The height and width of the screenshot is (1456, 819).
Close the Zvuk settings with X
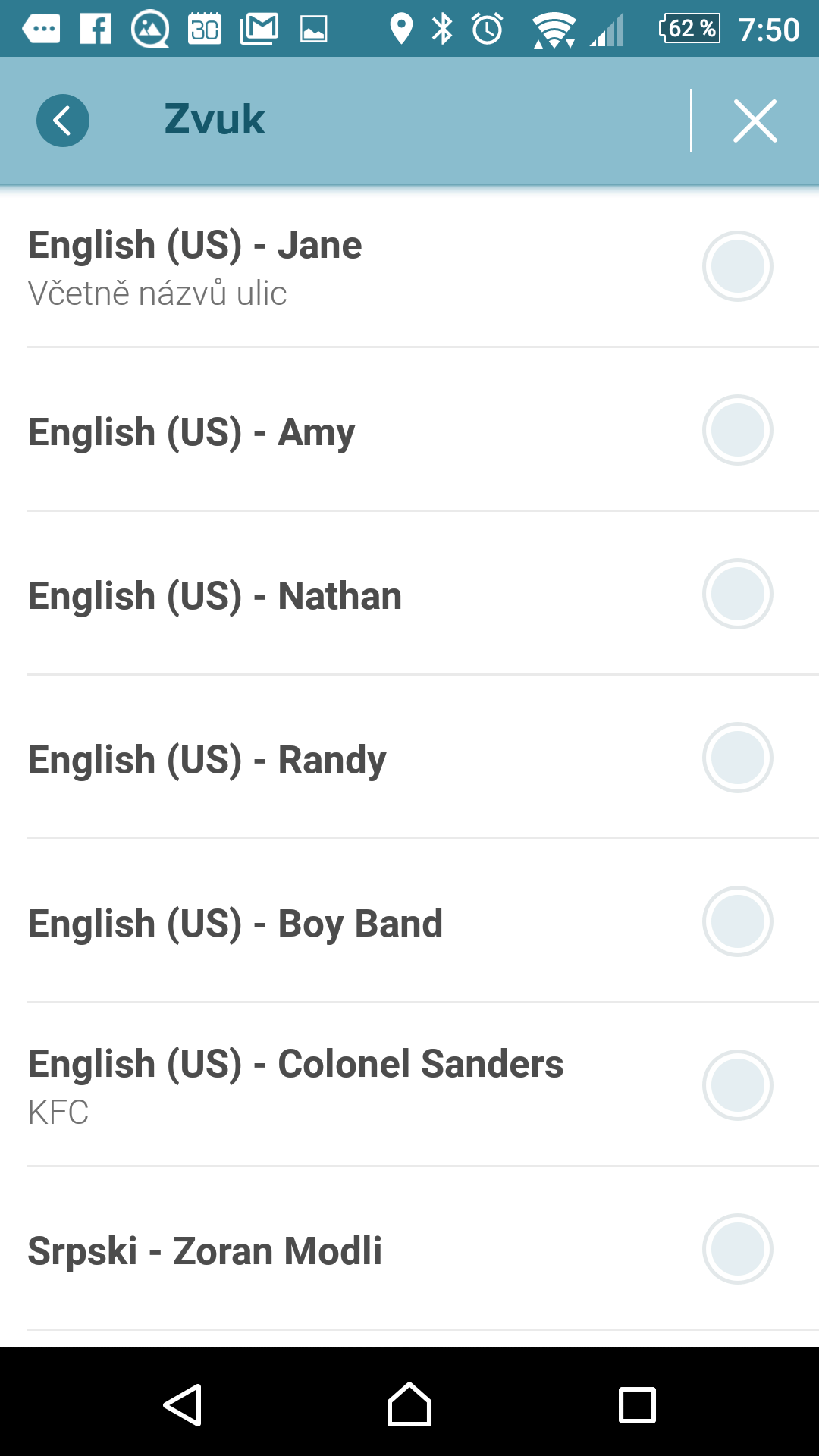(755, 121)
